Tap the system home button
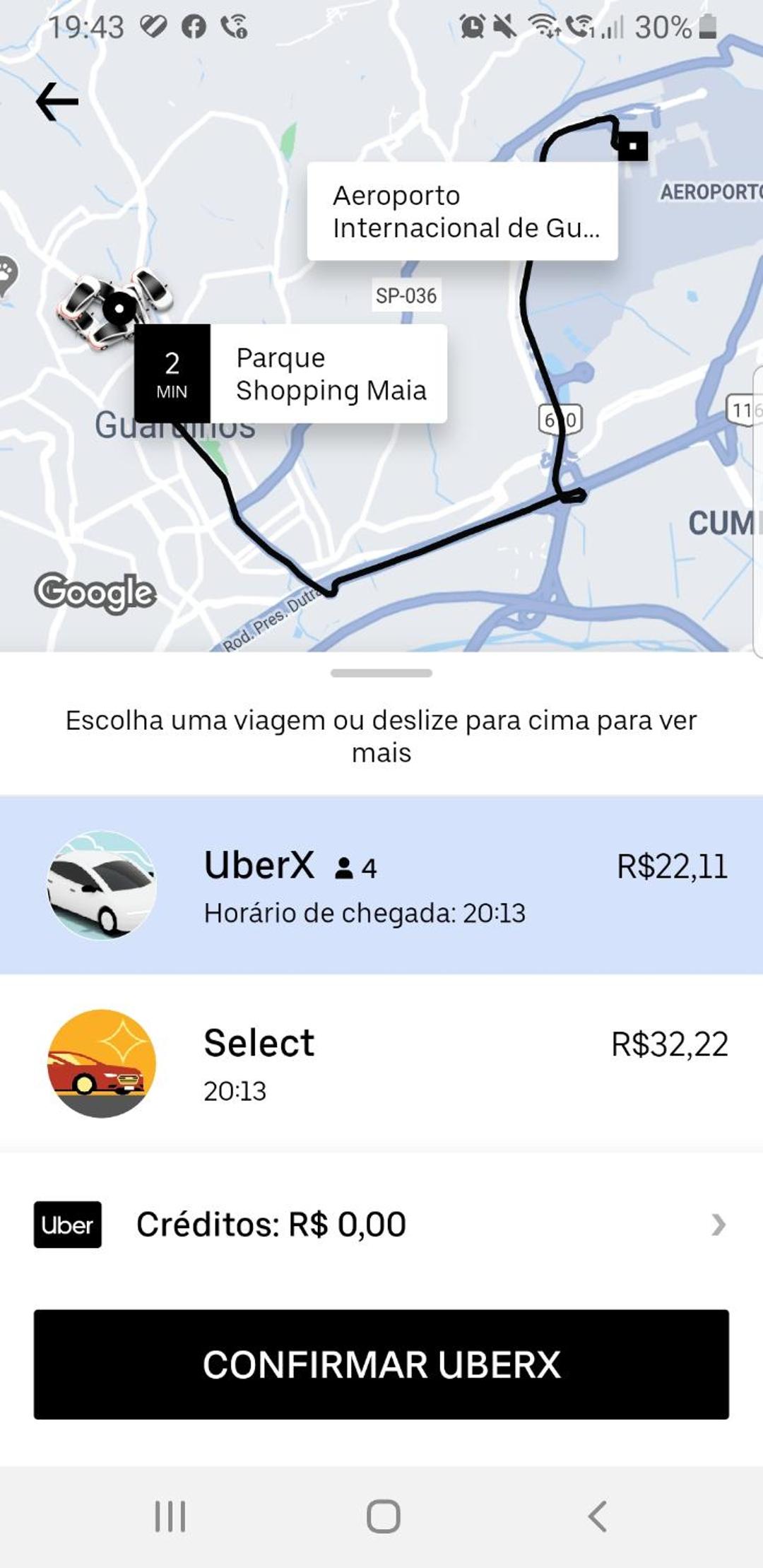763x1568 pixels. (x=383, y=1516)
